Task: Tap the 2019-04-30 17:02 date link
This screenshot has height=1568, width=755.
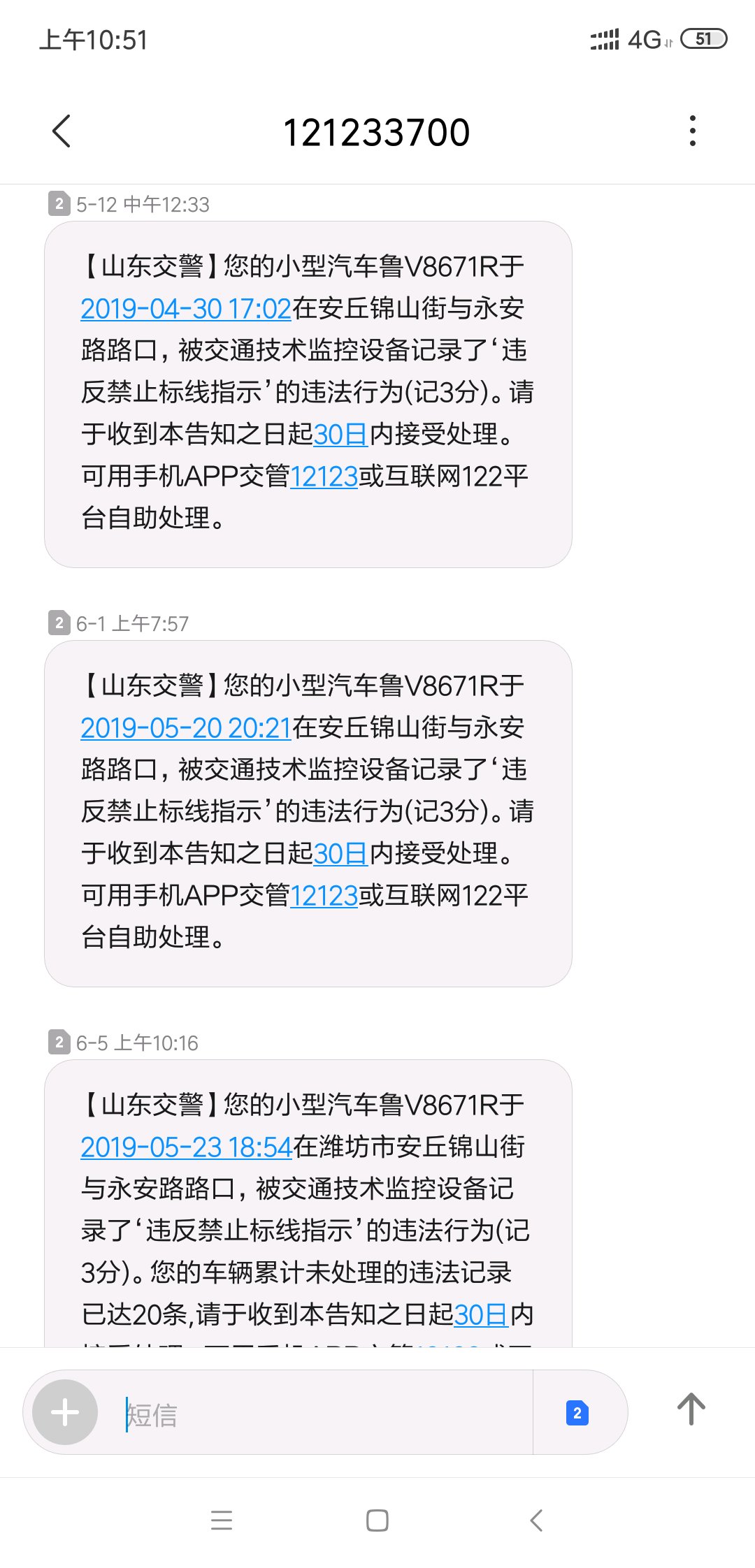Action: 186,309
